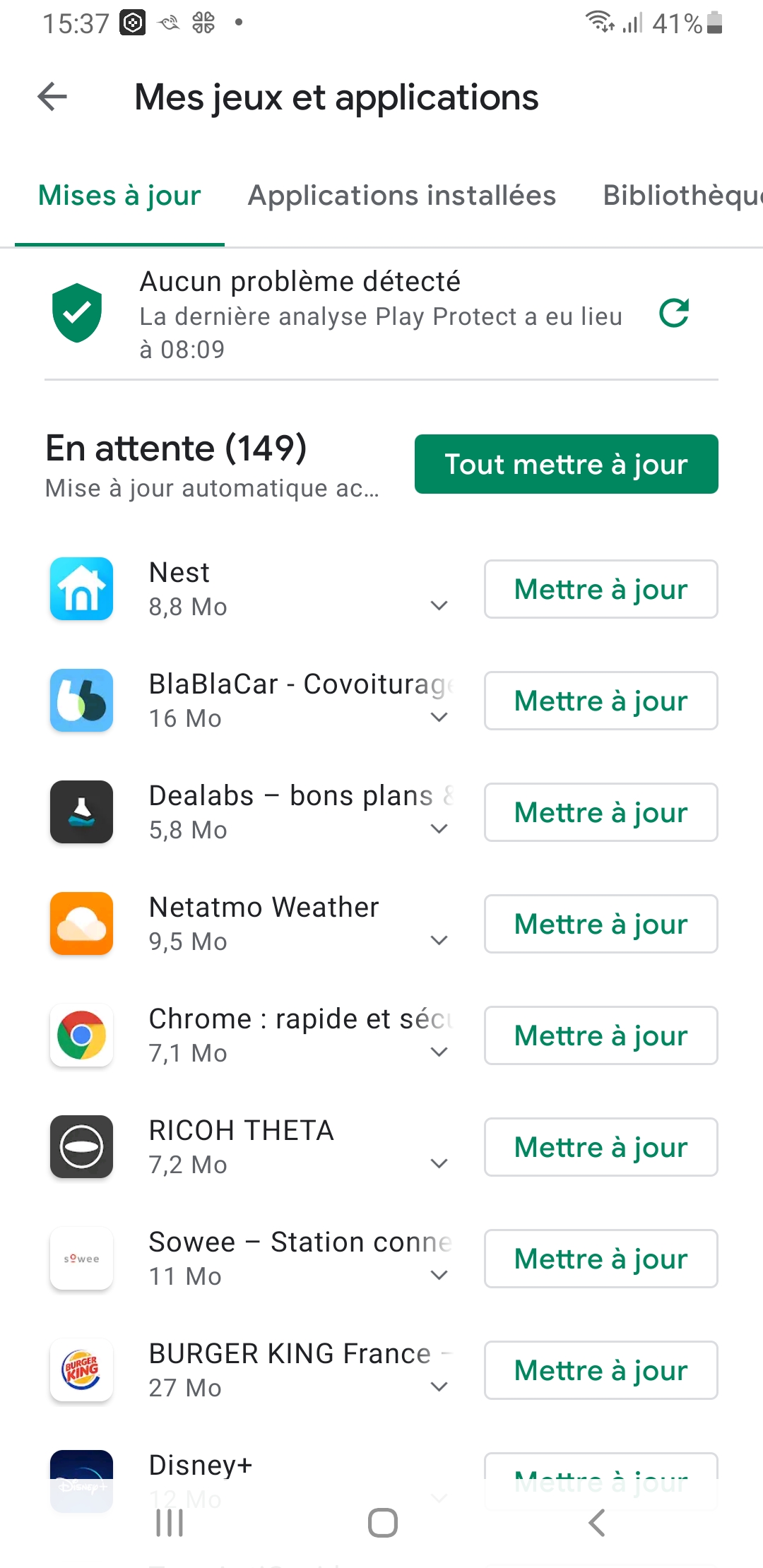Update RICOH THETA
The image size is (763, 1568).
click(x=601, y=1147)
